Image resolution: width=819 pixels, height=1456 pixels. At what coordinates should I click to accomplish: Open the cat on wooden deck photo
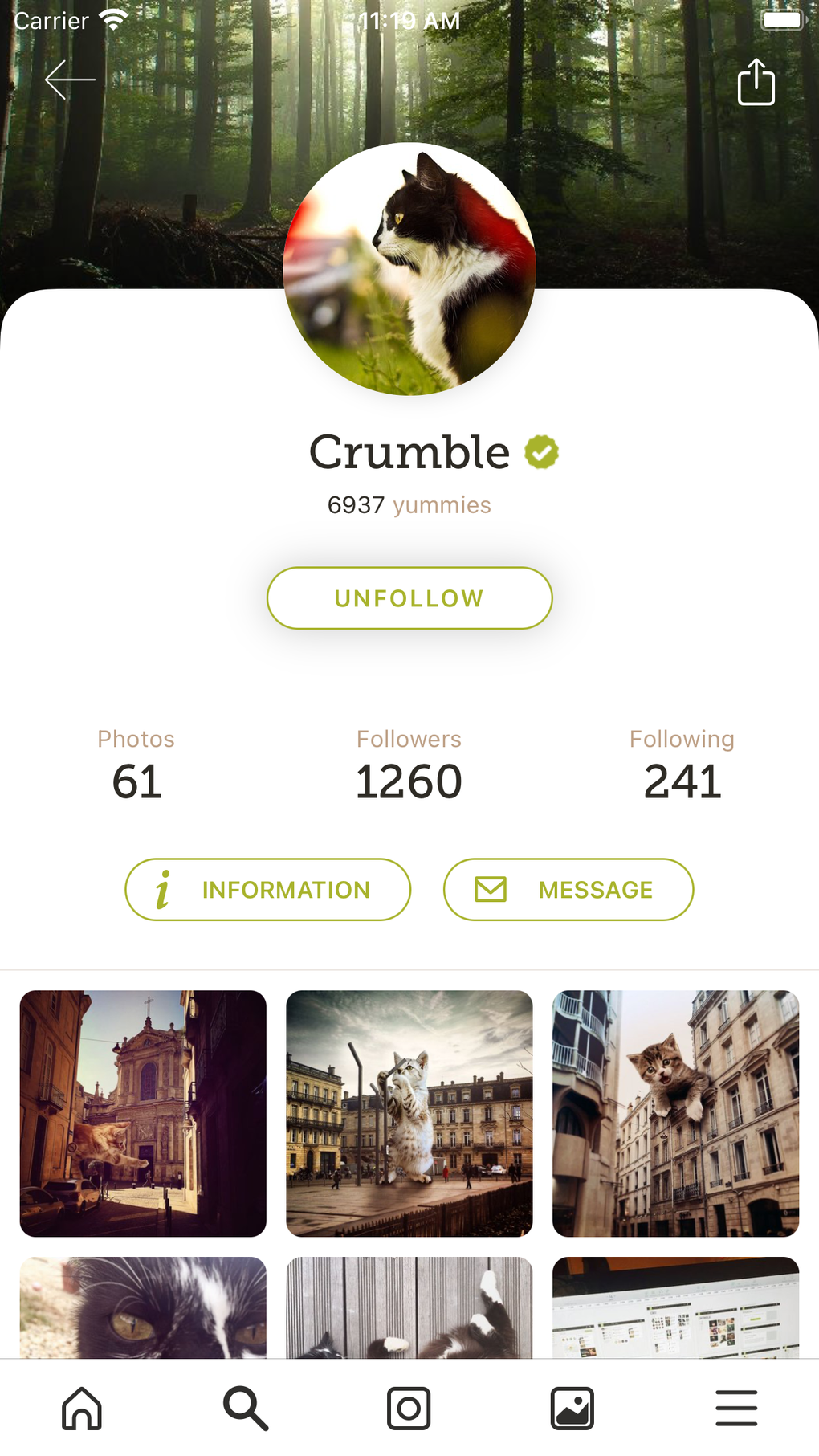[409, 1307]
